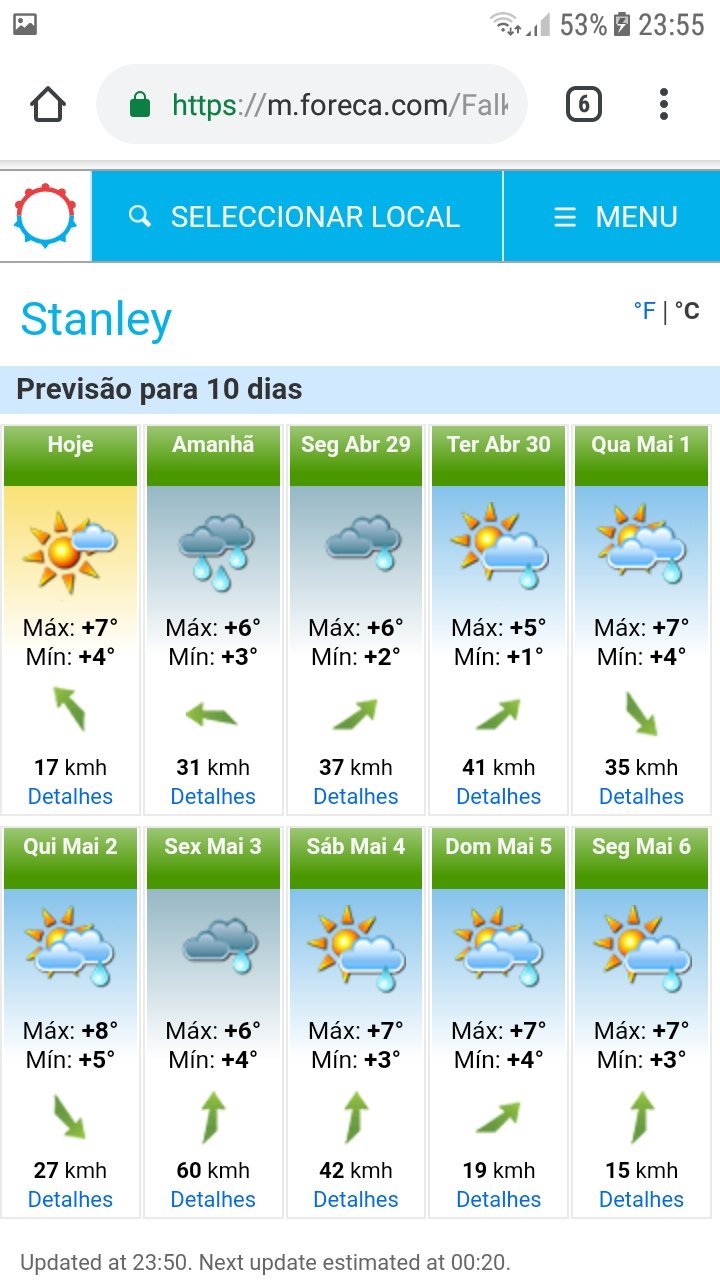The image size is (720, 1280).
Task: Open Detalhes for Qua Mai 1
Action: (x=642, y=796)
